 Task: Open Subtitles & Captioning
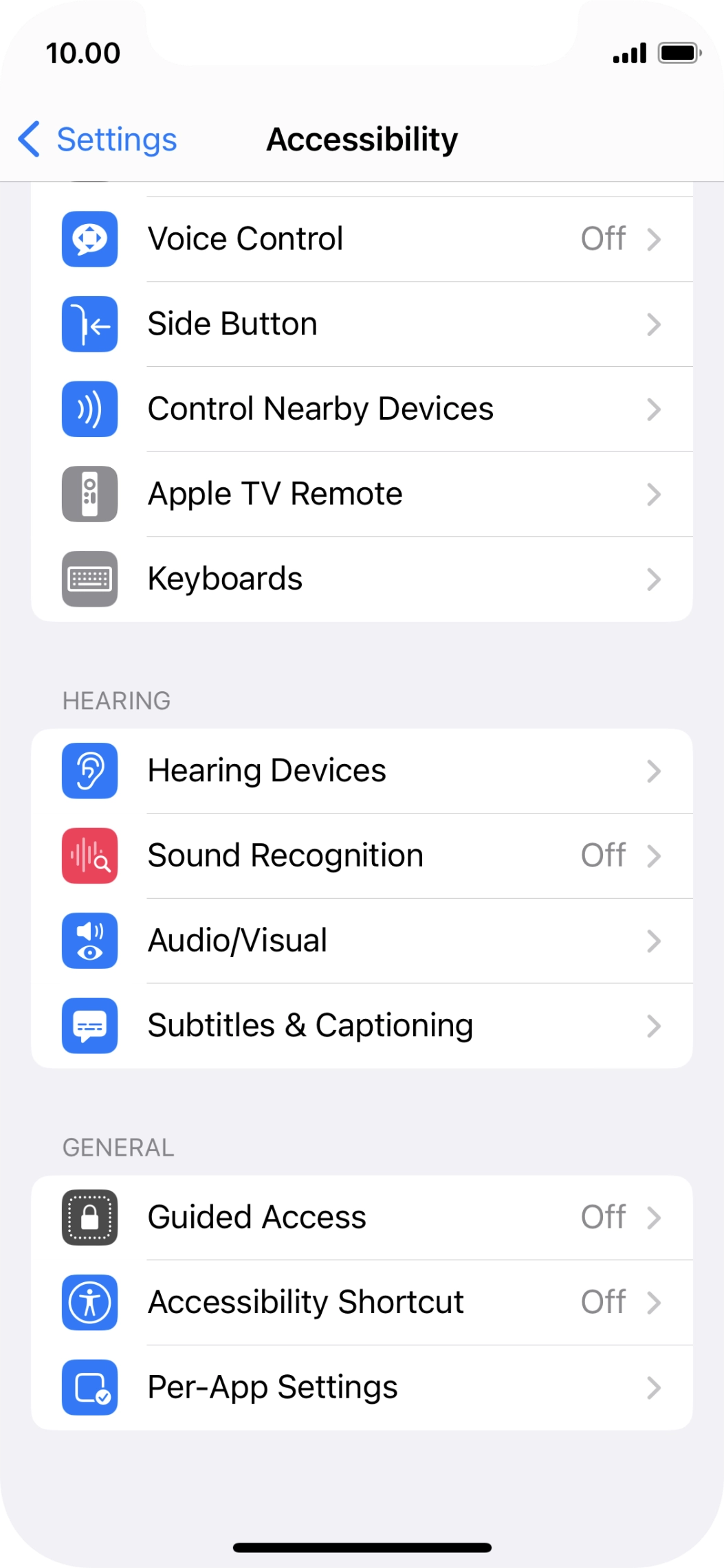pyautogui.click(x=362, y=1026)
